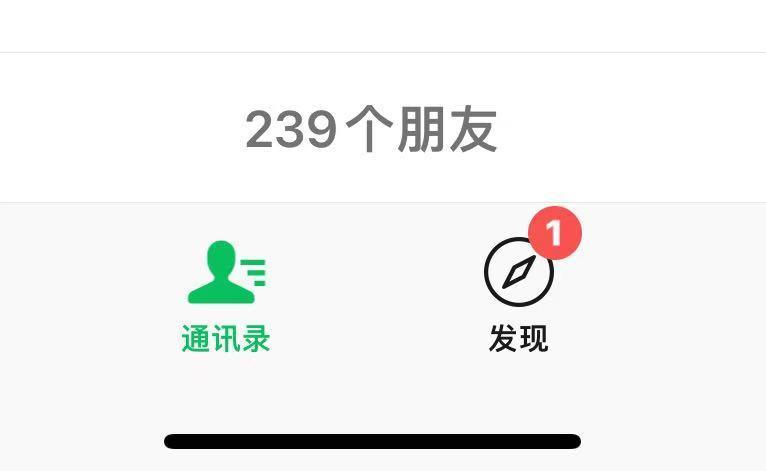Open the 发现 discover tab

click(519, 296)
